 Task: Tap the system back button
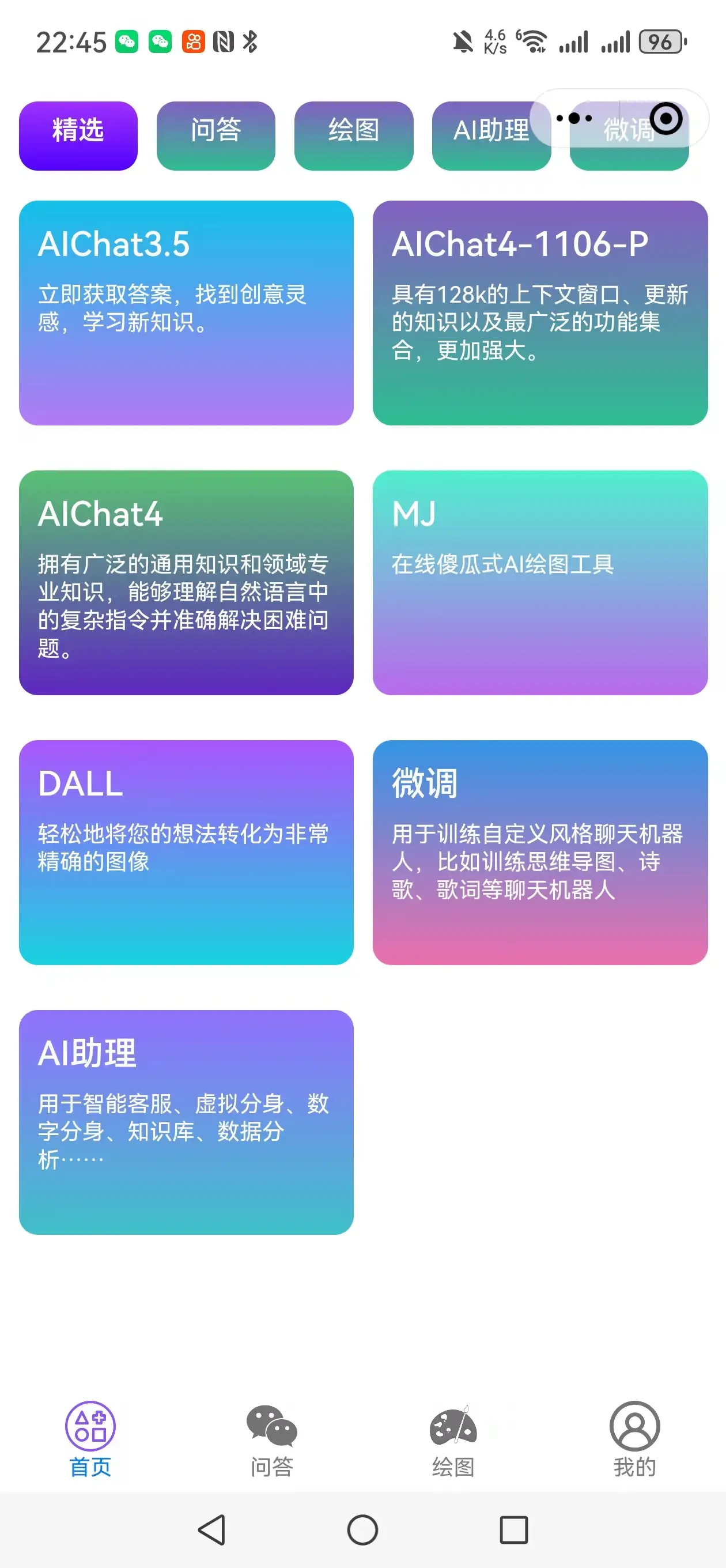pos(213,1529)
